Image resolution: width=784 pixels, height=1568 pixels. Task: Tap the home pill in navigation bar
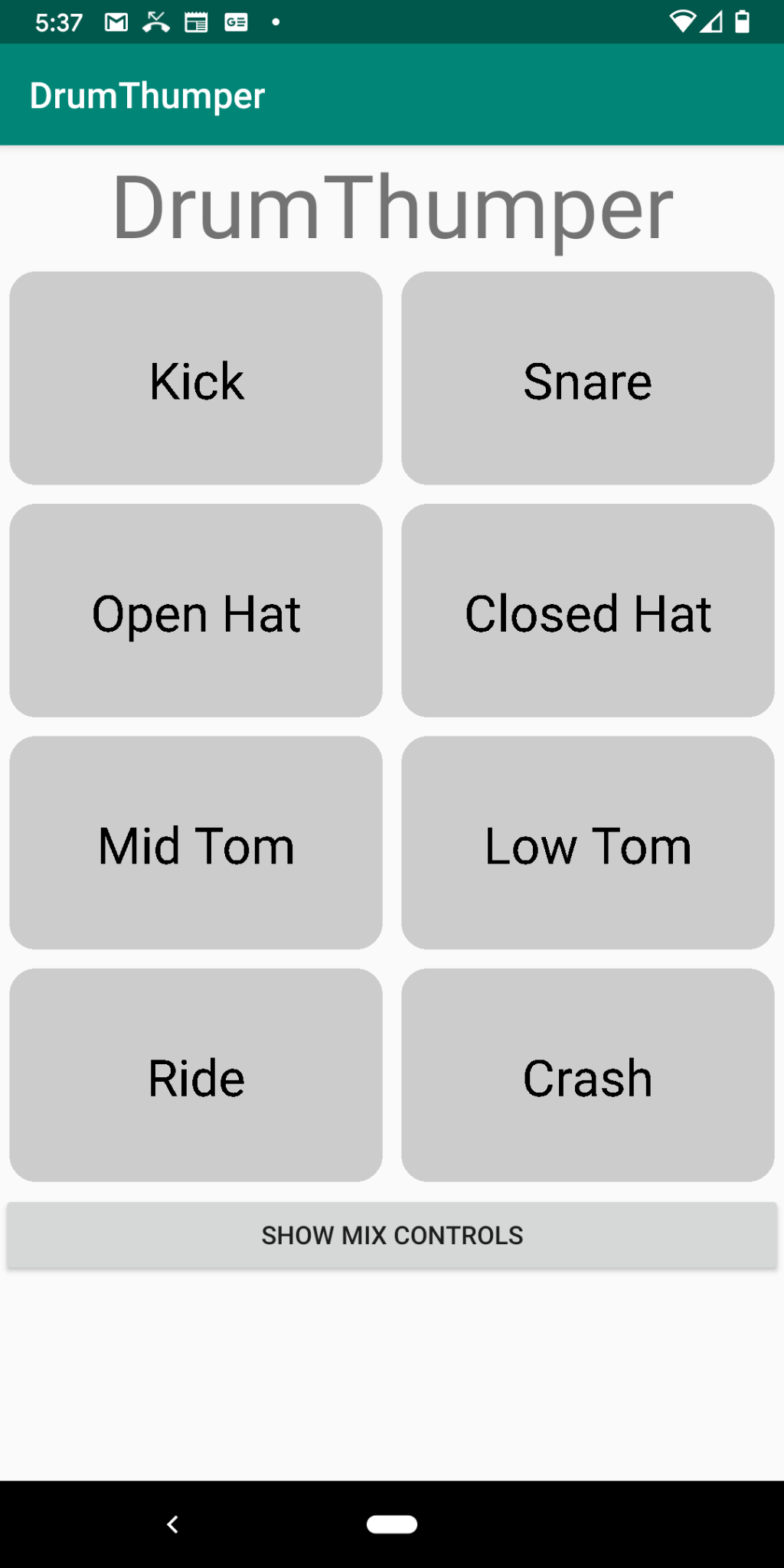point(392,1524)
